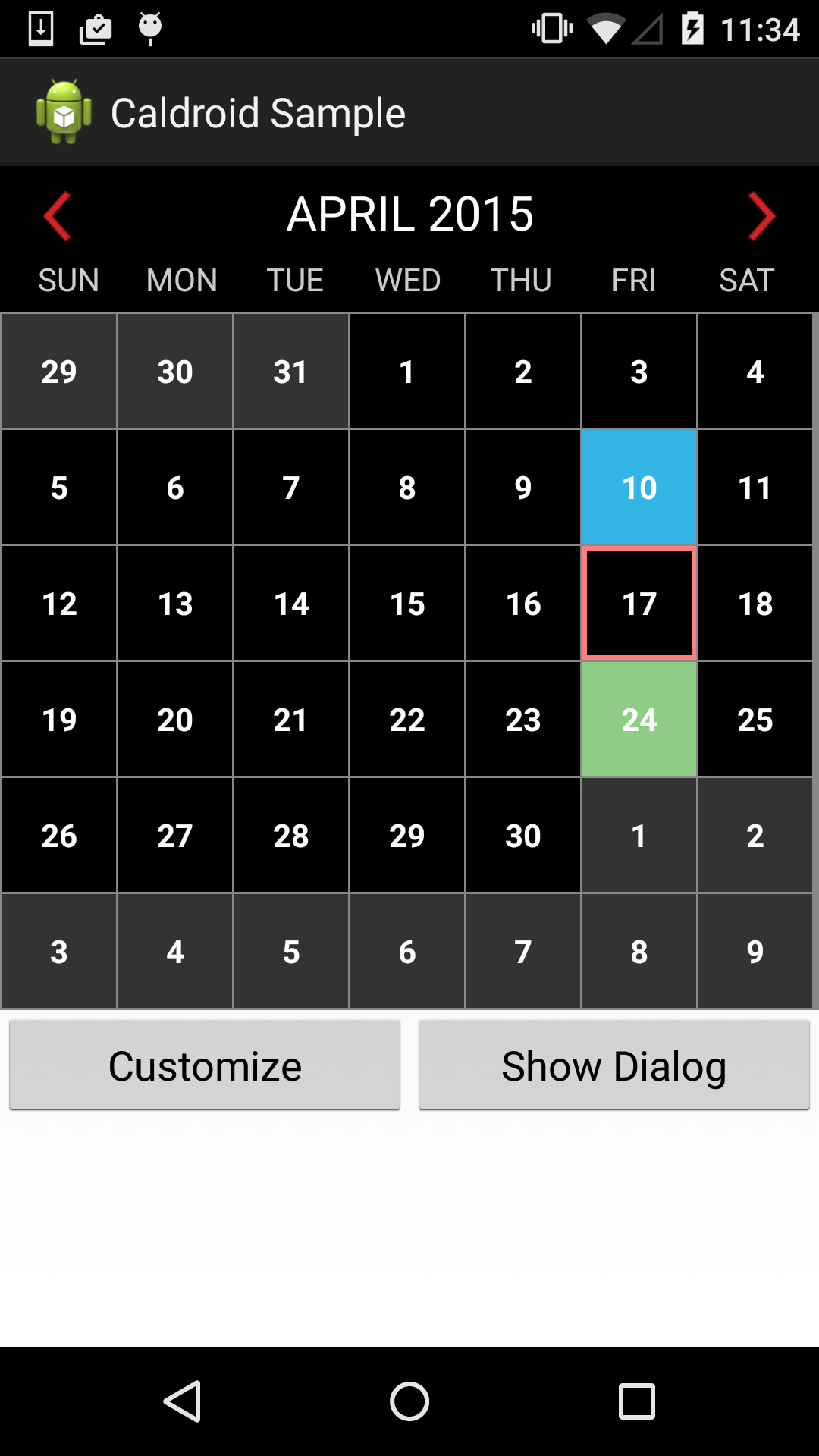Select the green-highlighted date 24

639,720
